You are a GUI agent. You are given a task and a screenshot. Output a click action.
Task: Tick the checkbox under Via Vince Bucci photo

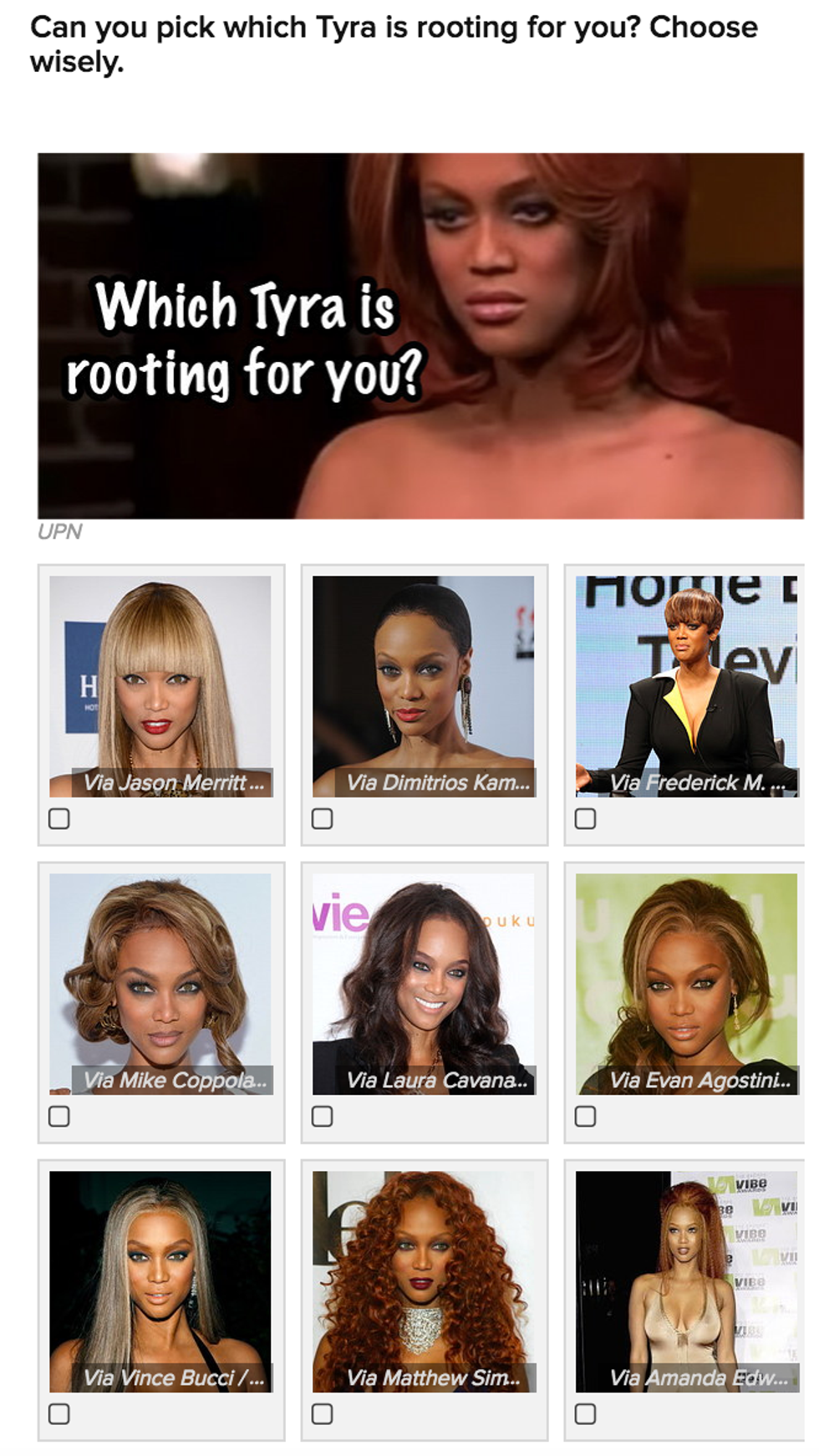pos(59,1413)
